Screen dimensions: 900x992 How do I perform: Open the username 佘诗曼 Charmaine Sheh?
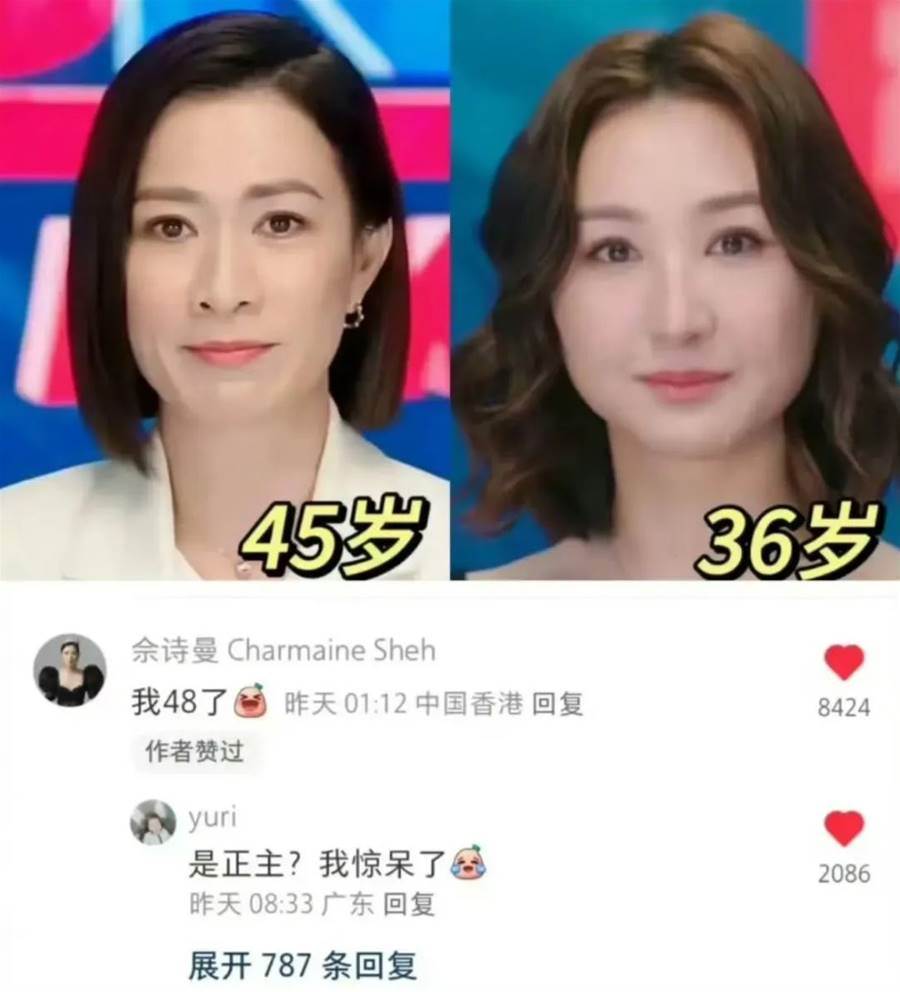click(283, 651)
